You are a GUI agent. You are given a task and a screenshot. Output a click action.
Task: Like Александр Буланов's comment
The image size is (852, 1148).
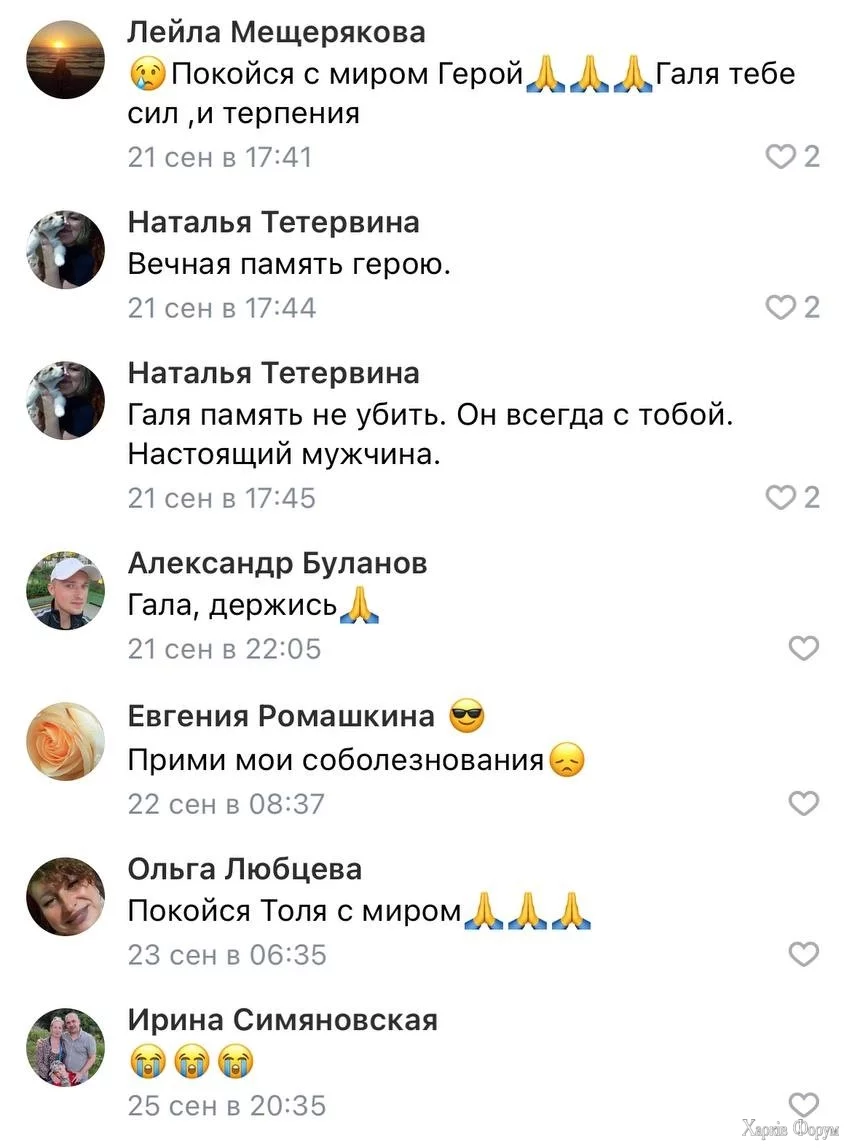[x=803, y=649]
